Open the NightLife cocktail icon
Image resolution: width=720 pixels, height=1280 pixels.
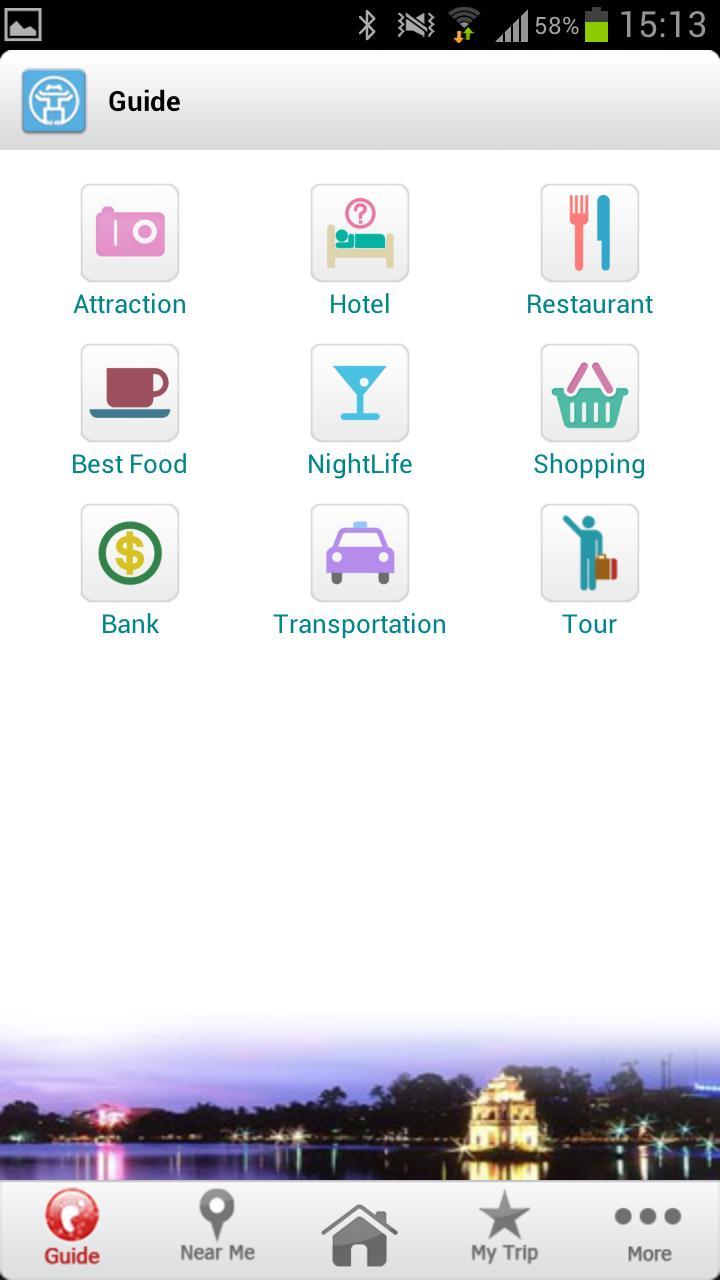click(x=359, y=392)
